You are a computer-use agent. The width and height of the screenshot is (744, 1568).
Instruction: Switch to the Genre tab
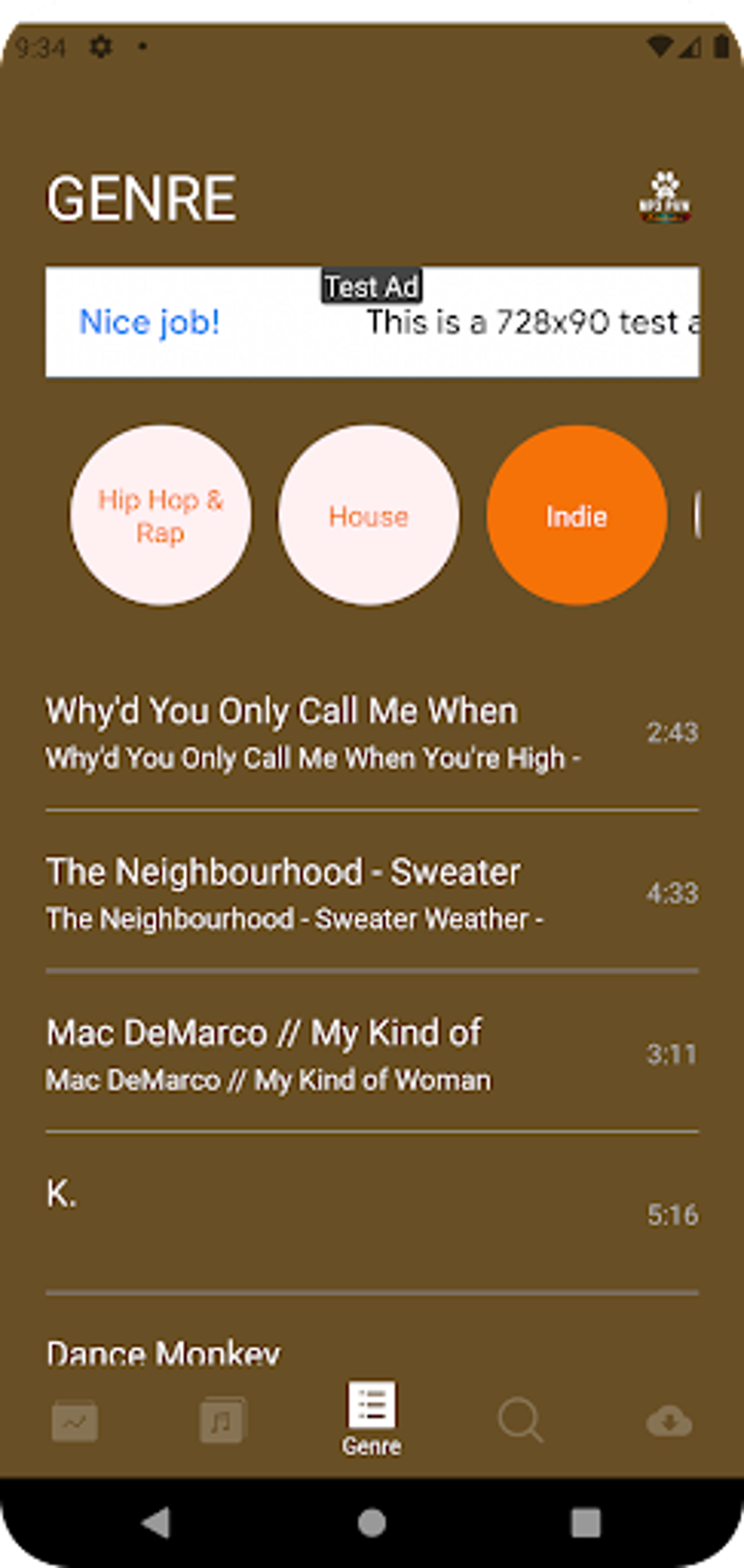[x=371, y=1416]
